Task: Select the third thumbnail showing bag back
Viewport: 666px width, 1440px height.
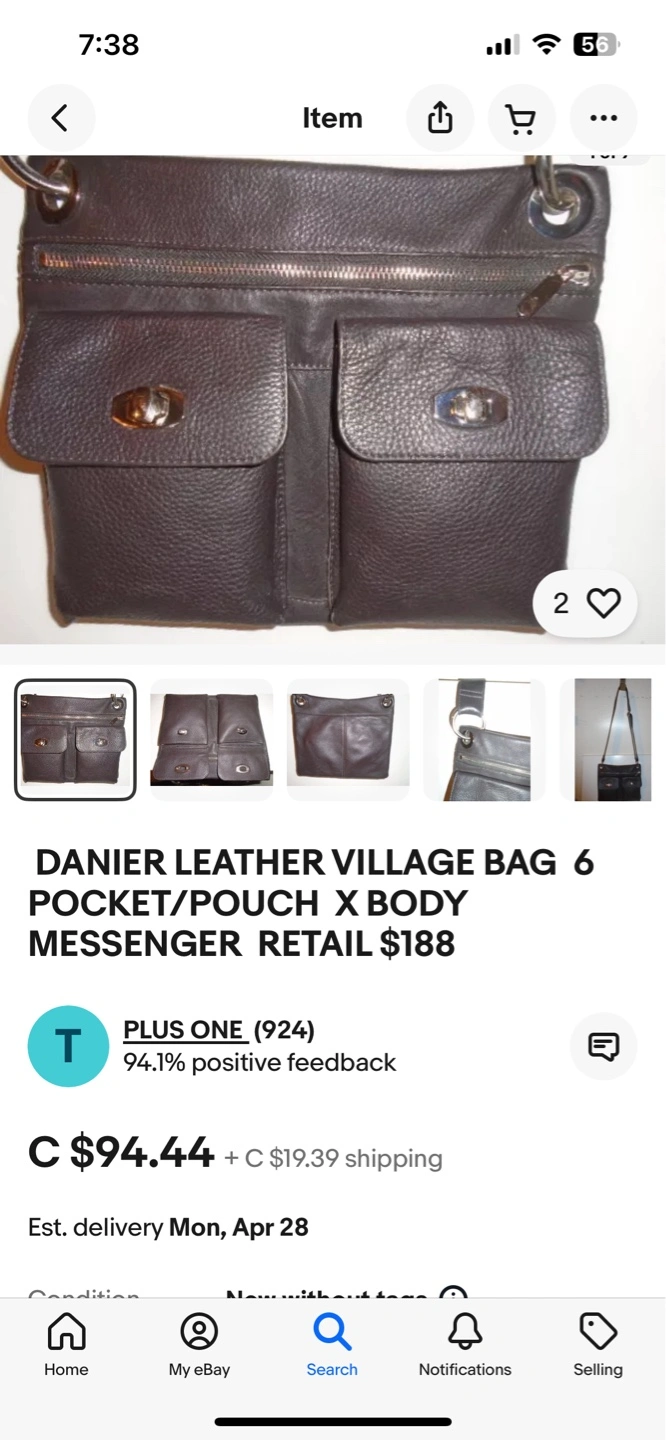Action: pyautogui.click(x=348, y=740)
